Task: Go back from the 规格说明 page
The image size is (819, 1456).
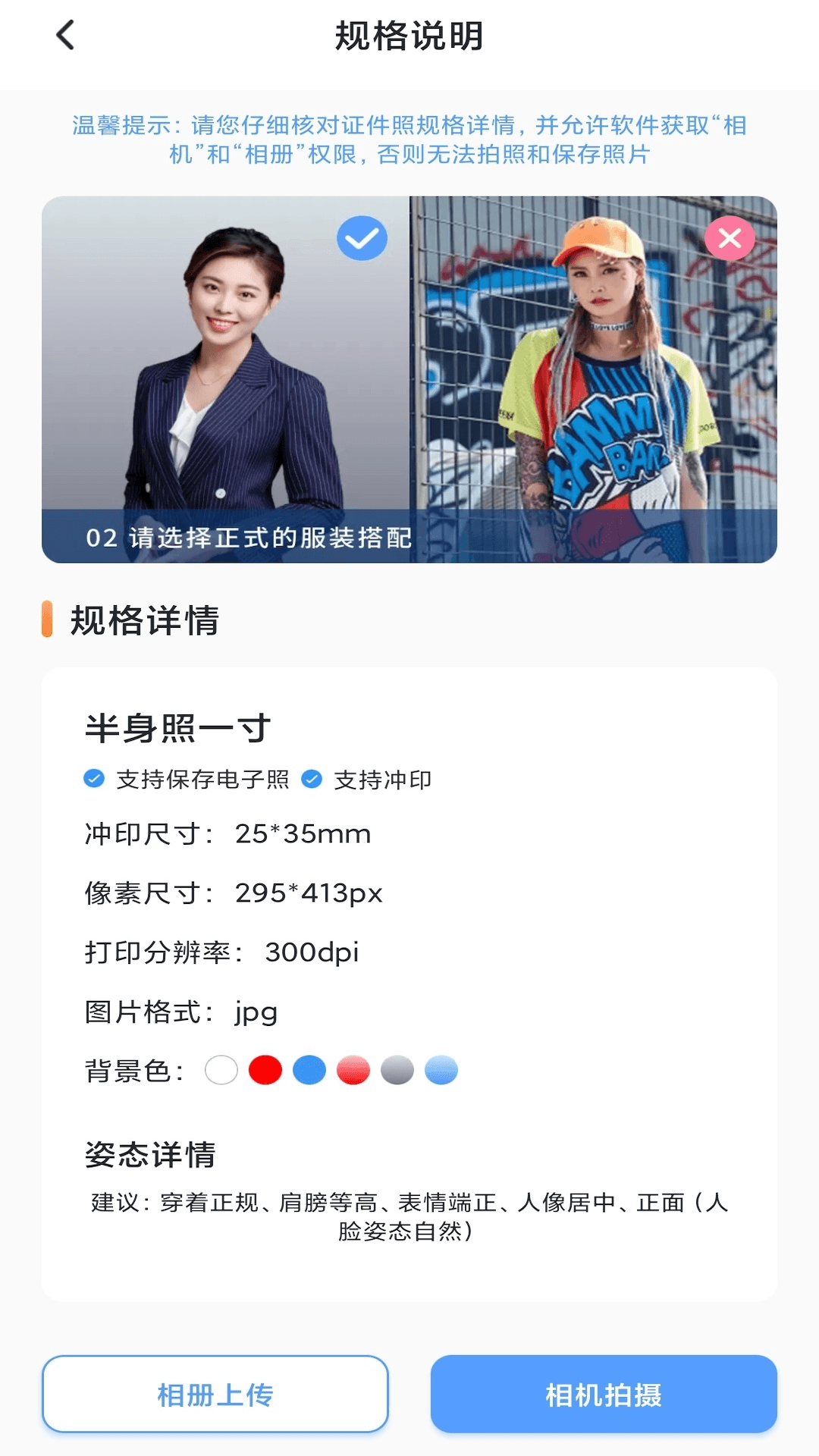Action: pos(66,35)
